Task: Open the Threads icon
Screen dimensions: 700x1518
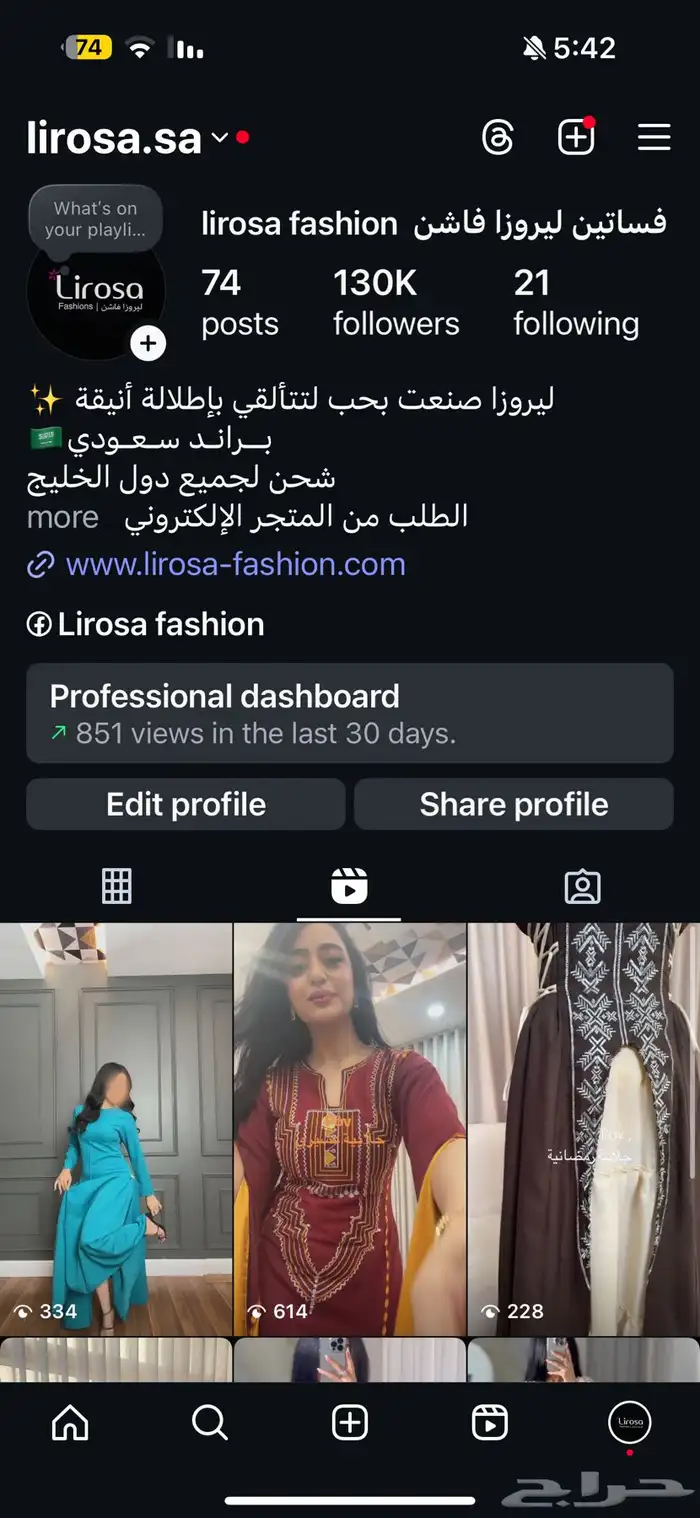Action: click(x=497, y=137)
